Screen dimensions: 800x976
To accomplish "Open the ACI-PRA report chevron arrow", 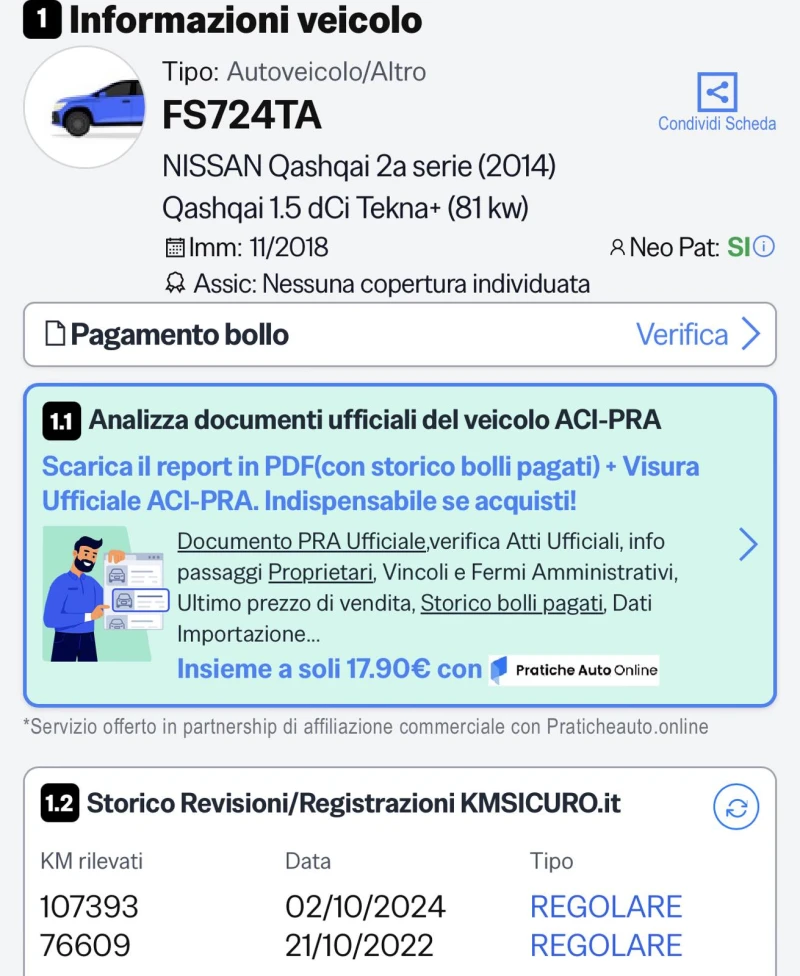I will [x=747, y=545].
